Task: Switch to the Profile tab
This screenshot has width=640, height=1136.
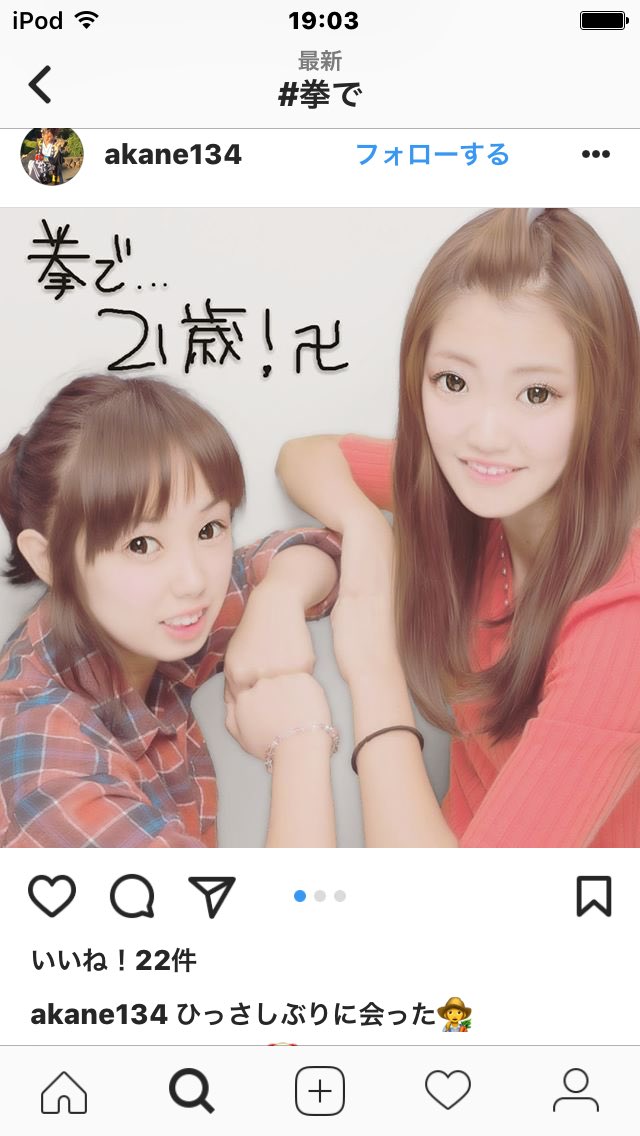Action: (576, 1091)
